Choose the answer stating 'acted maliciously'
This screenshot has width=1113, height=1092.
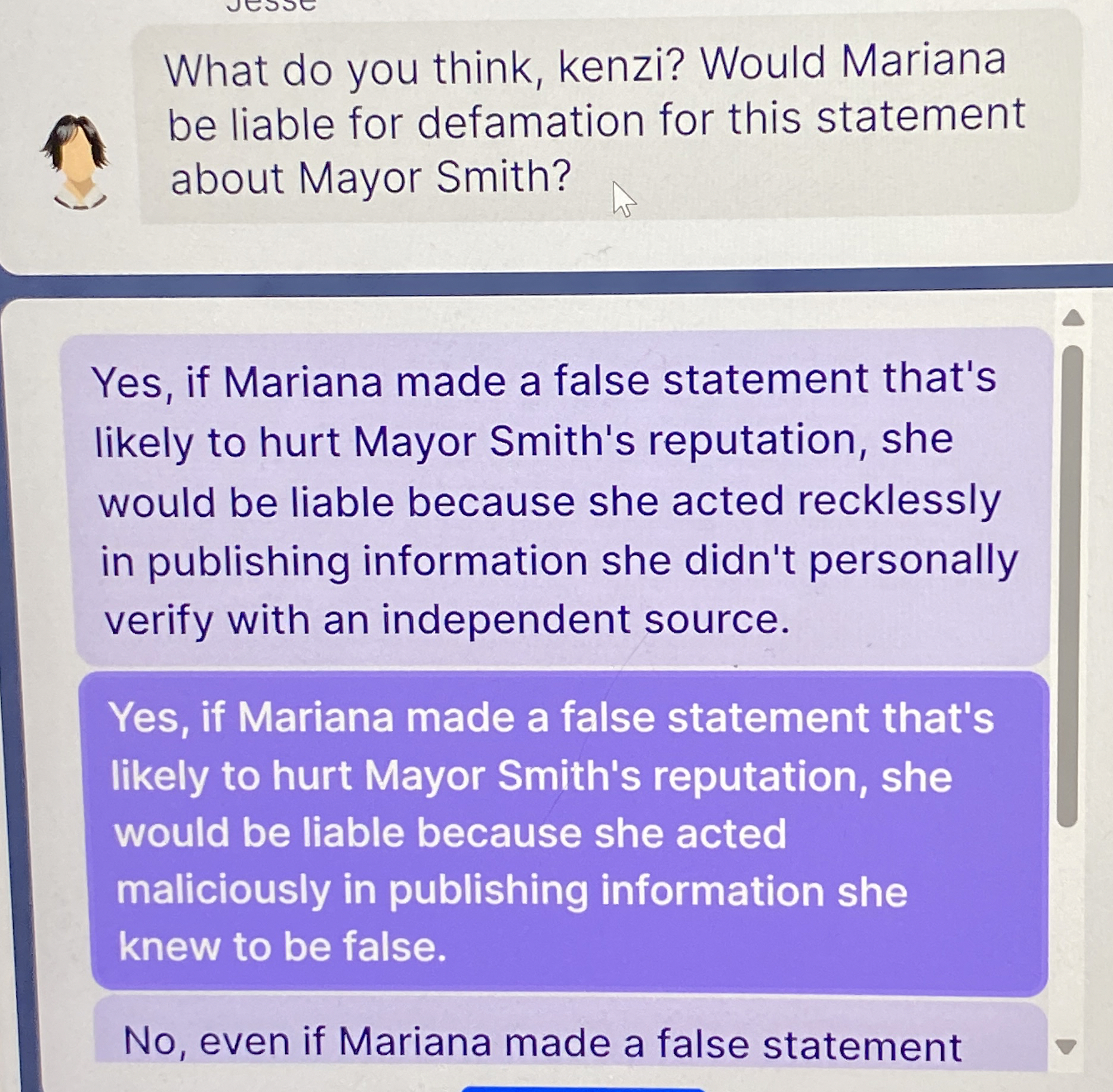pyautogui.click(x=567, y=832)
